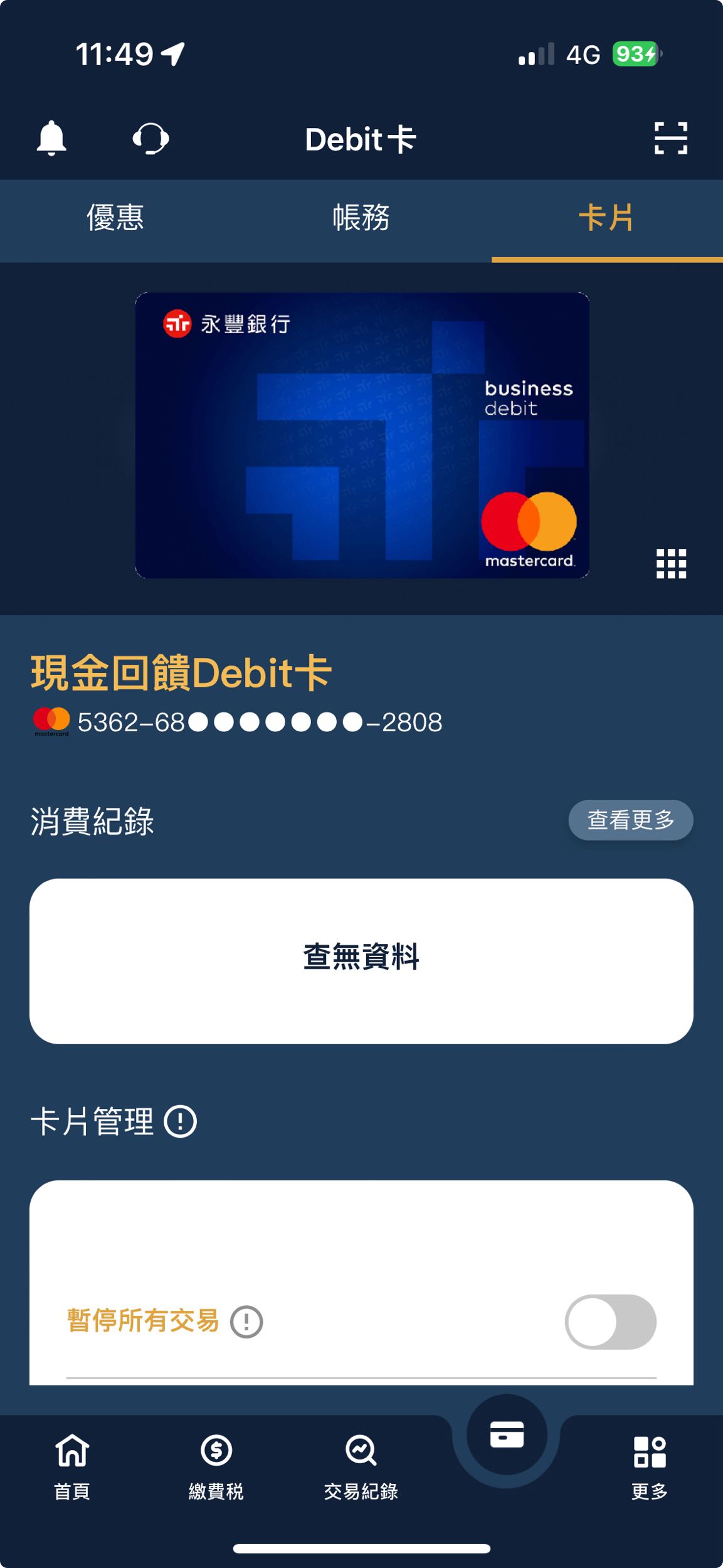Contact customer service via headset icon

tap(150, 139)
